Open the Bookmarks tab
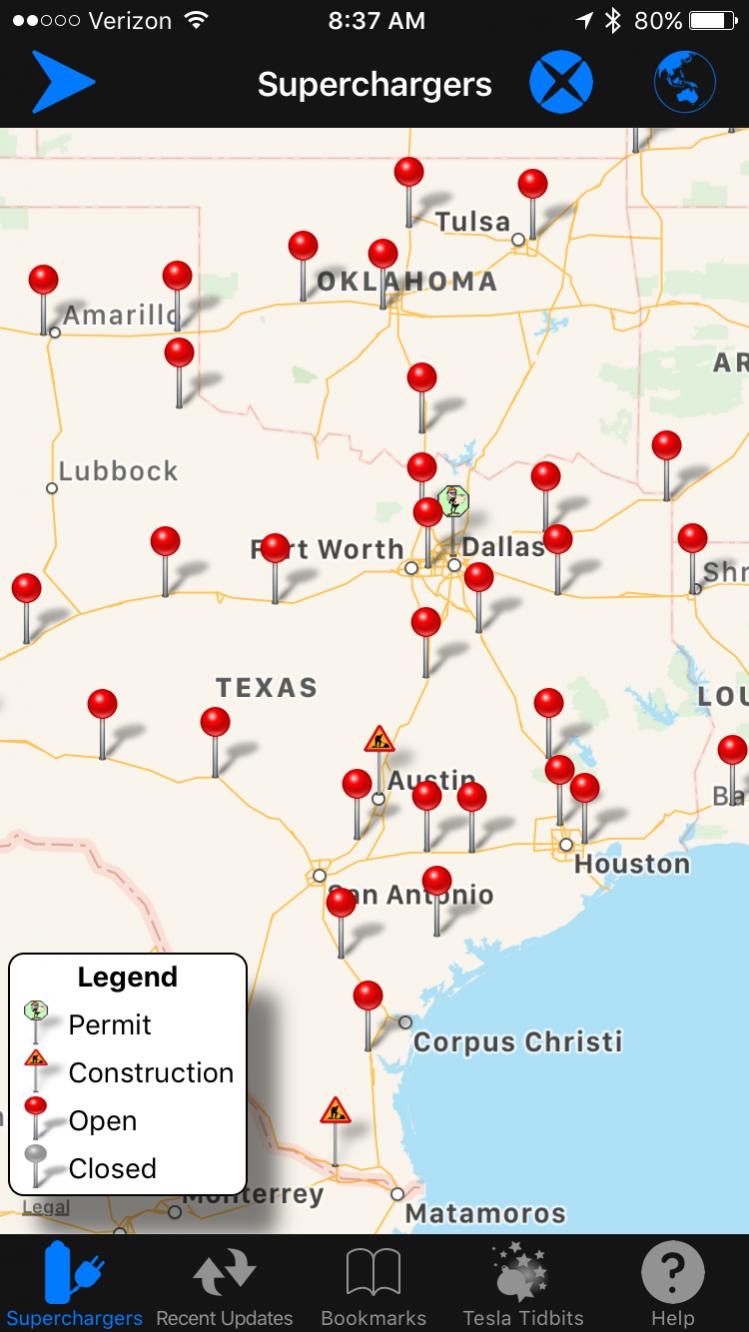 (x=373, y=1285)
